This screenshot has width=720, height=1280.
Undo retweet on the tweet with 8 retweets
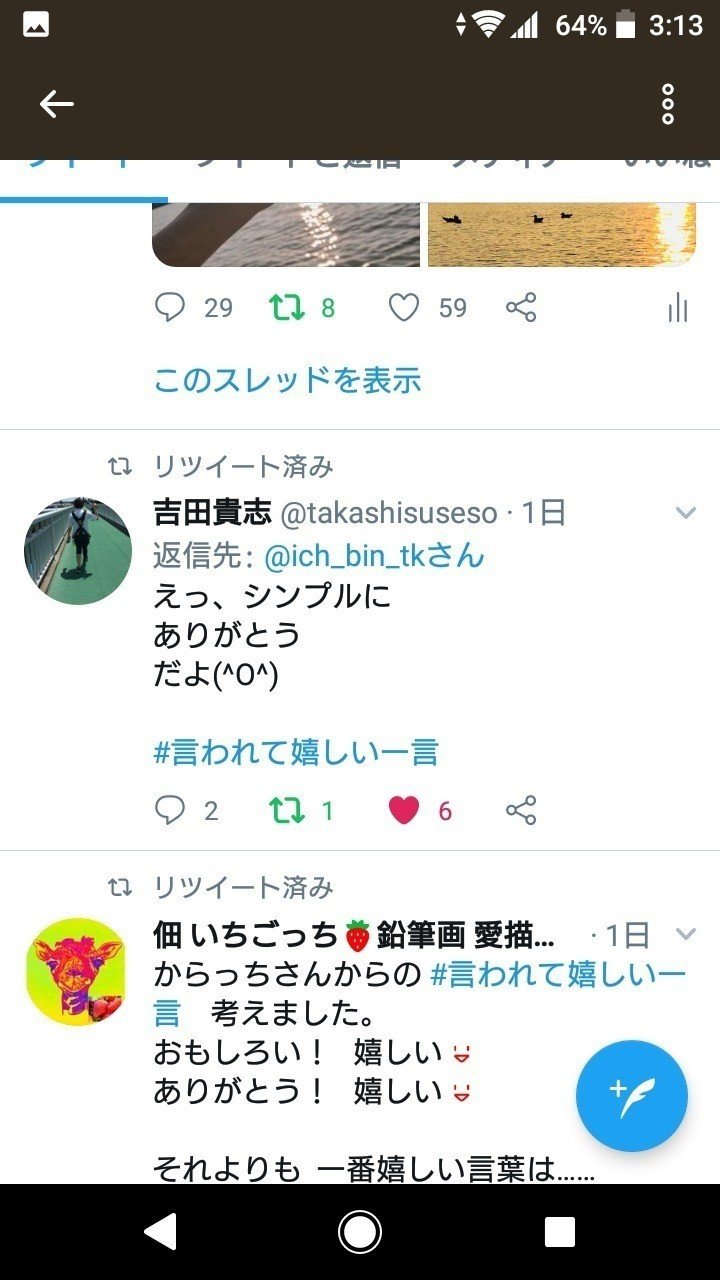(287, 308)
